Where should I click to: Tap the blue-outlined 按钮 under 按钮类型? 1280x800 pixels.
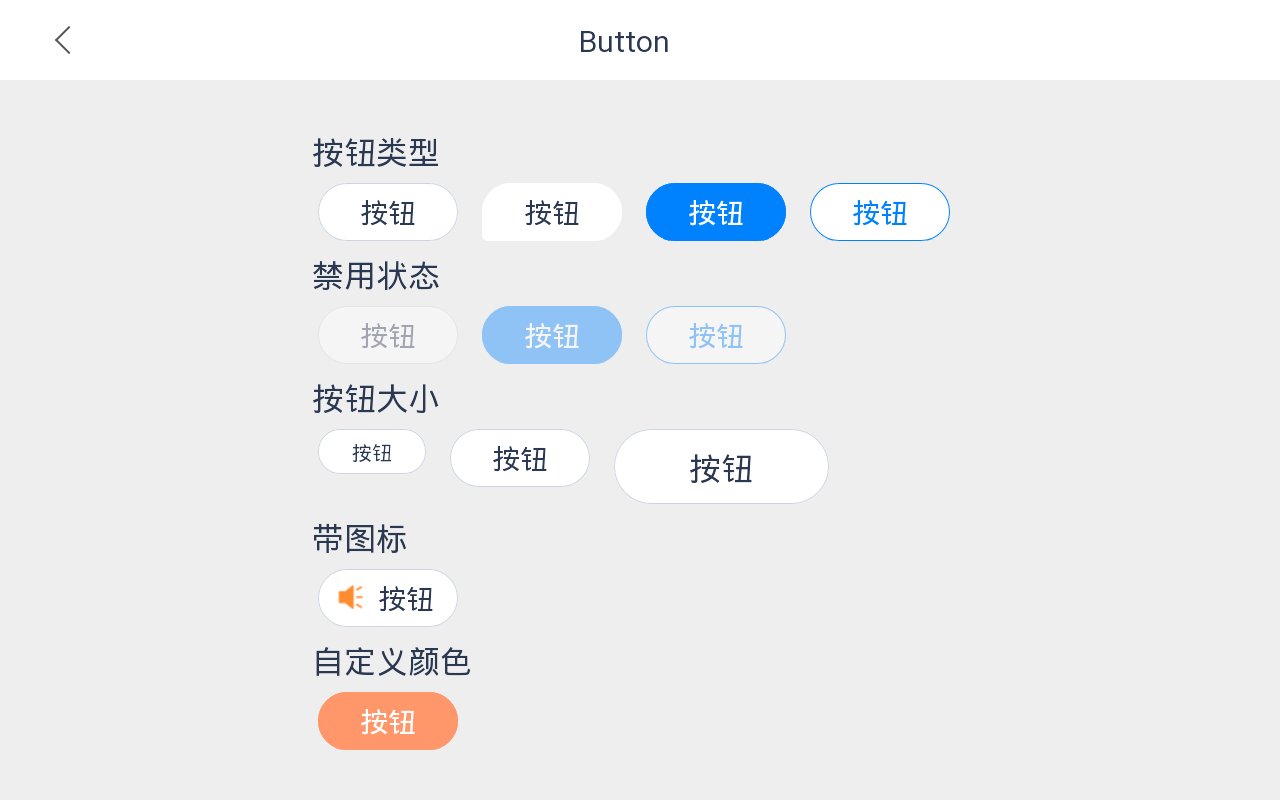pos(880,212)
